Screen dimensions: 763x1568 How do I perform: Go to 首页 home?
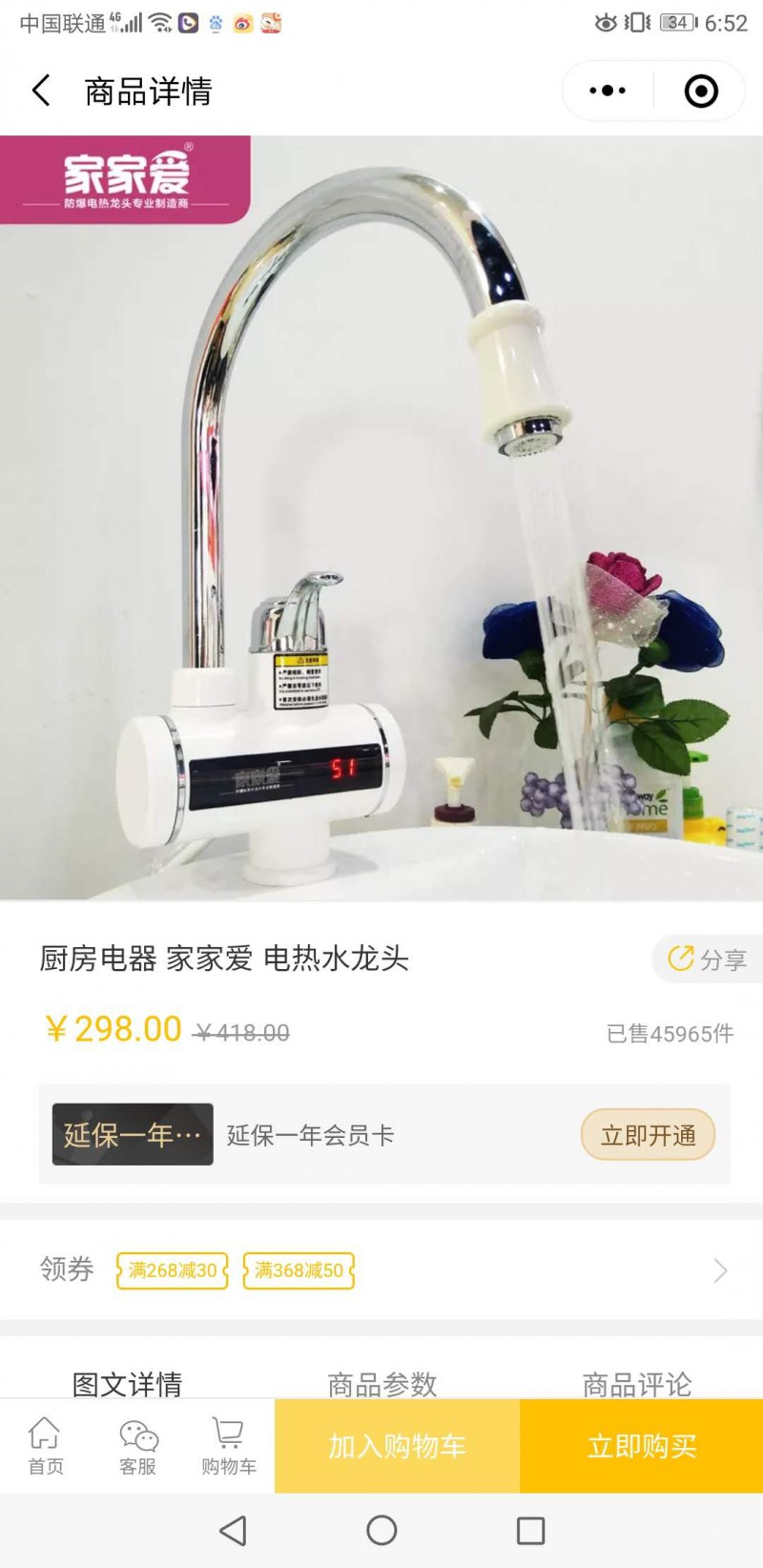(x=45, y=1446)
